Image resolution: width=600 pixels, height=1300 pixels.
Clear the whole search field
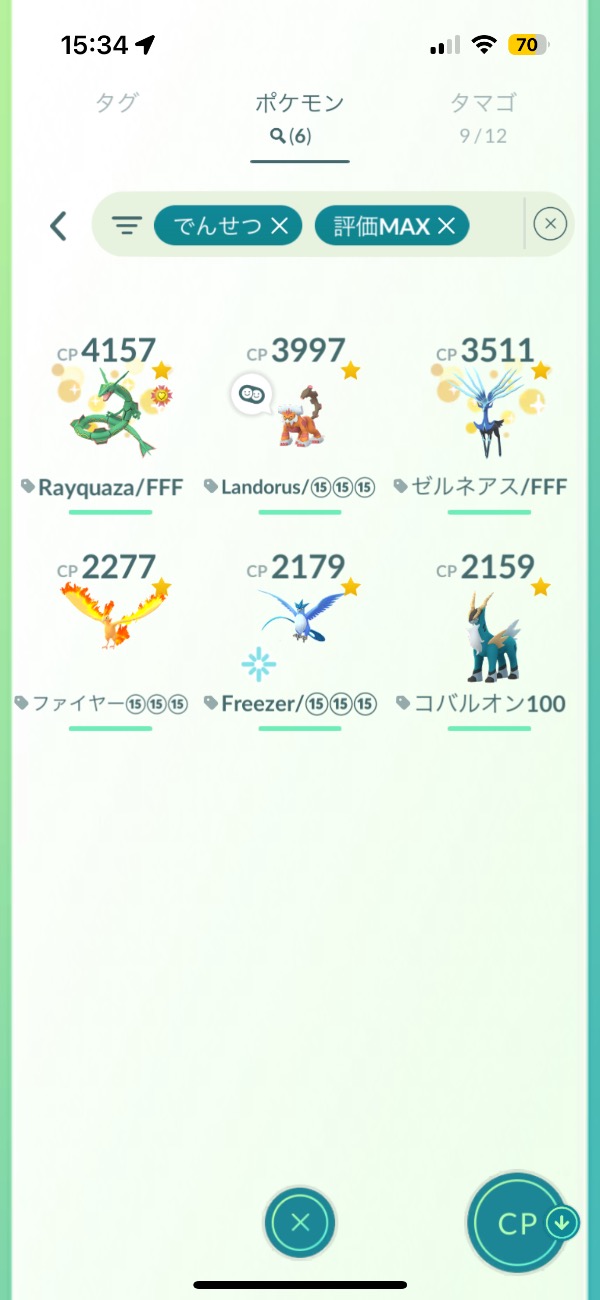pyautogui.click(x=550, y=225)
